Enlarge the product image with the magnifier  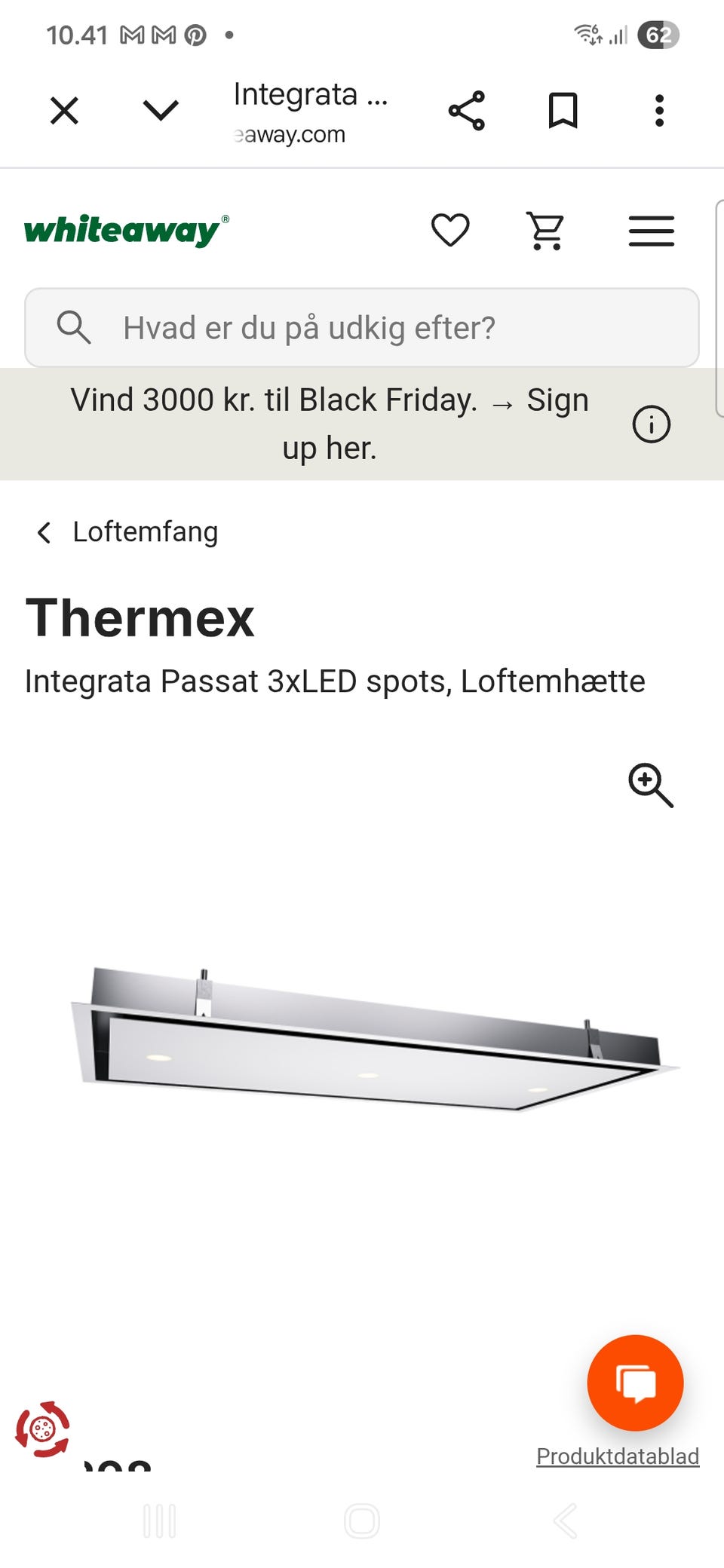tap(651, 786)
